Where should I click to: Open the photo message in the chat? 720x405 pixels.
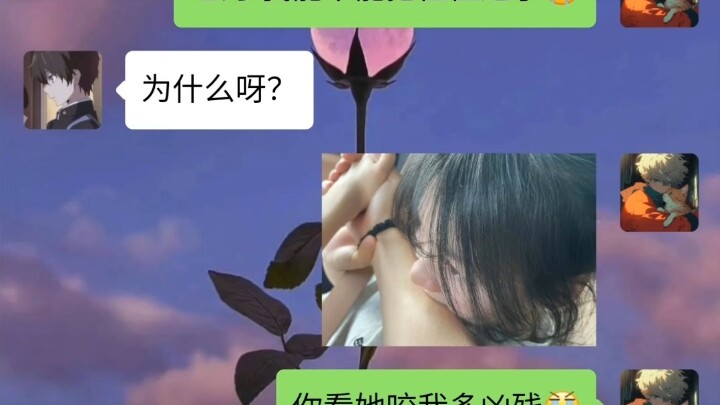click(x=458, y=249)
